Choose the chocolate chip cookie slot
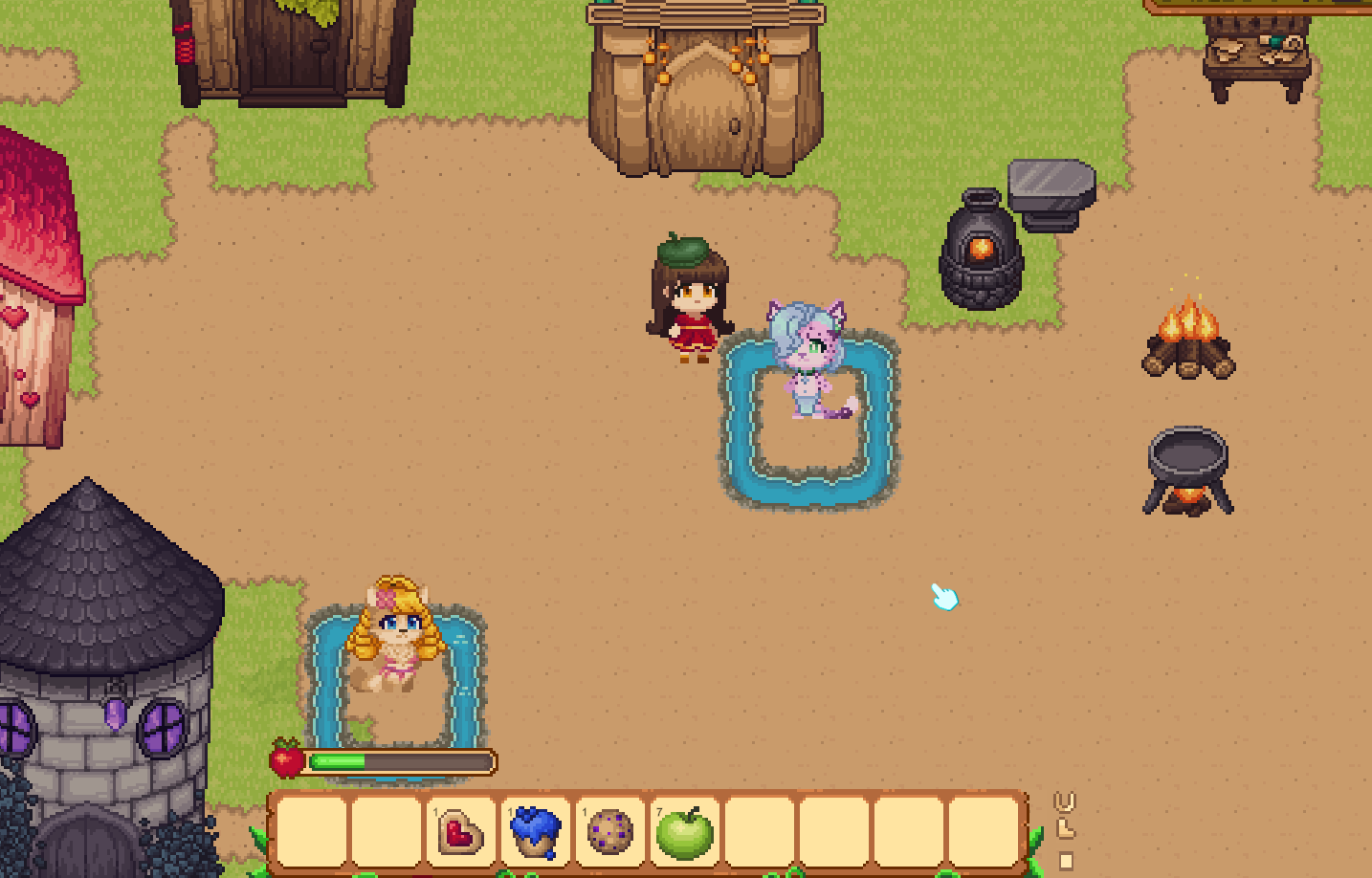This screenshot has height=878, width=1372. coord(609,832)
